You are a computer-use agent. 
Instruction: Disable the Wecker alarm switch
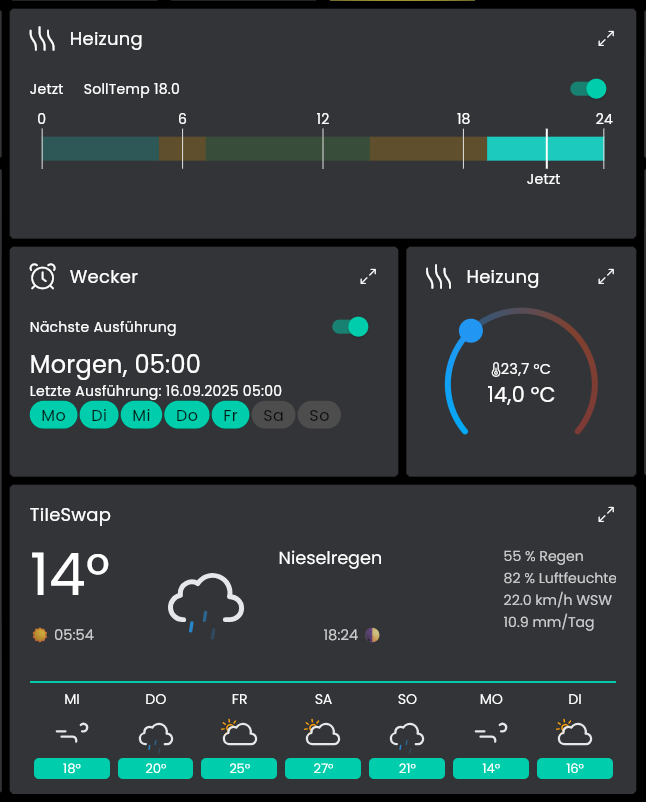351,327
